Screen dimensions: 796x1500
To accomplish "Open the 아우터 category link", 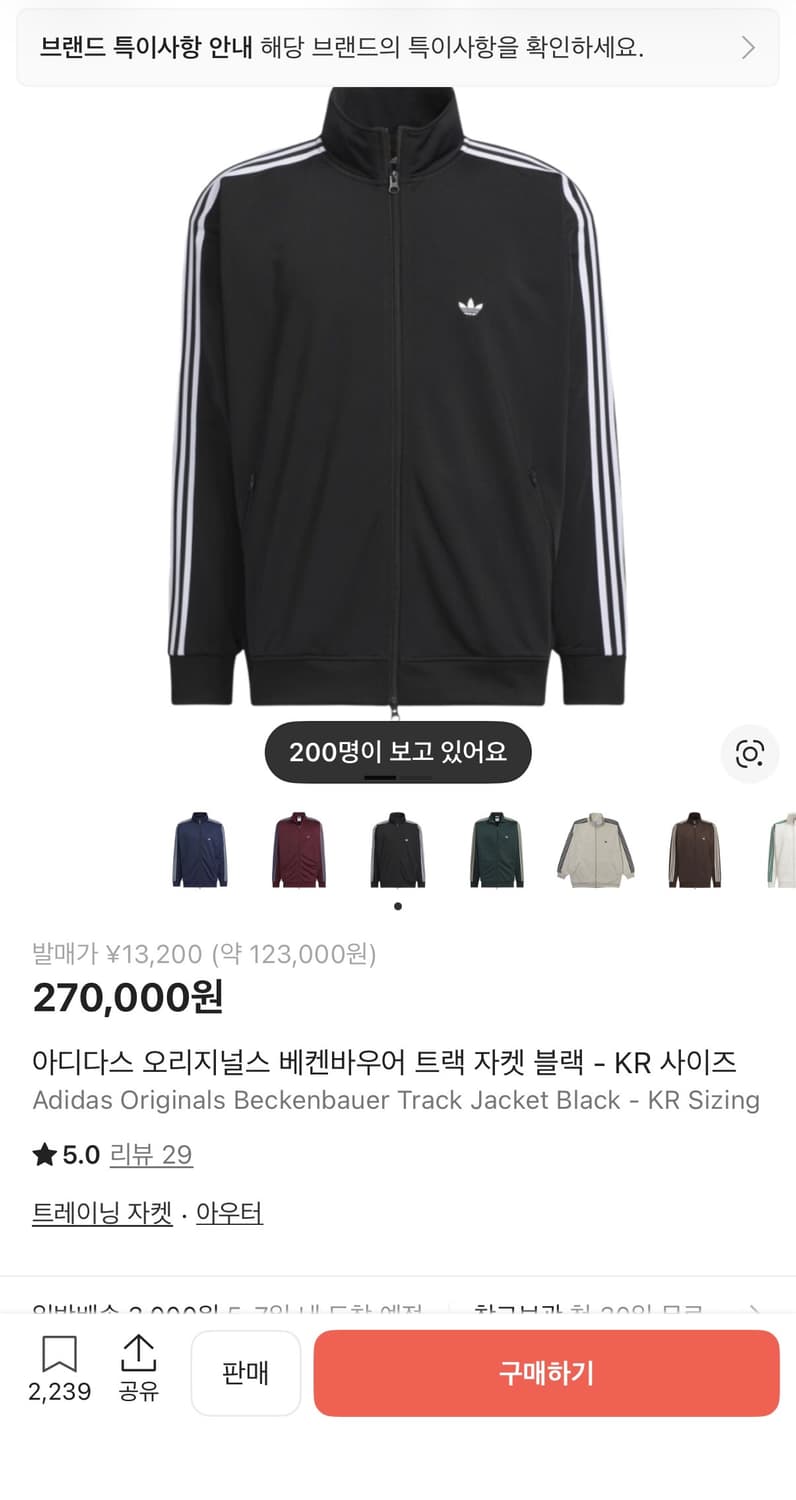I will pyautogui.click(x=229, y=1212).
